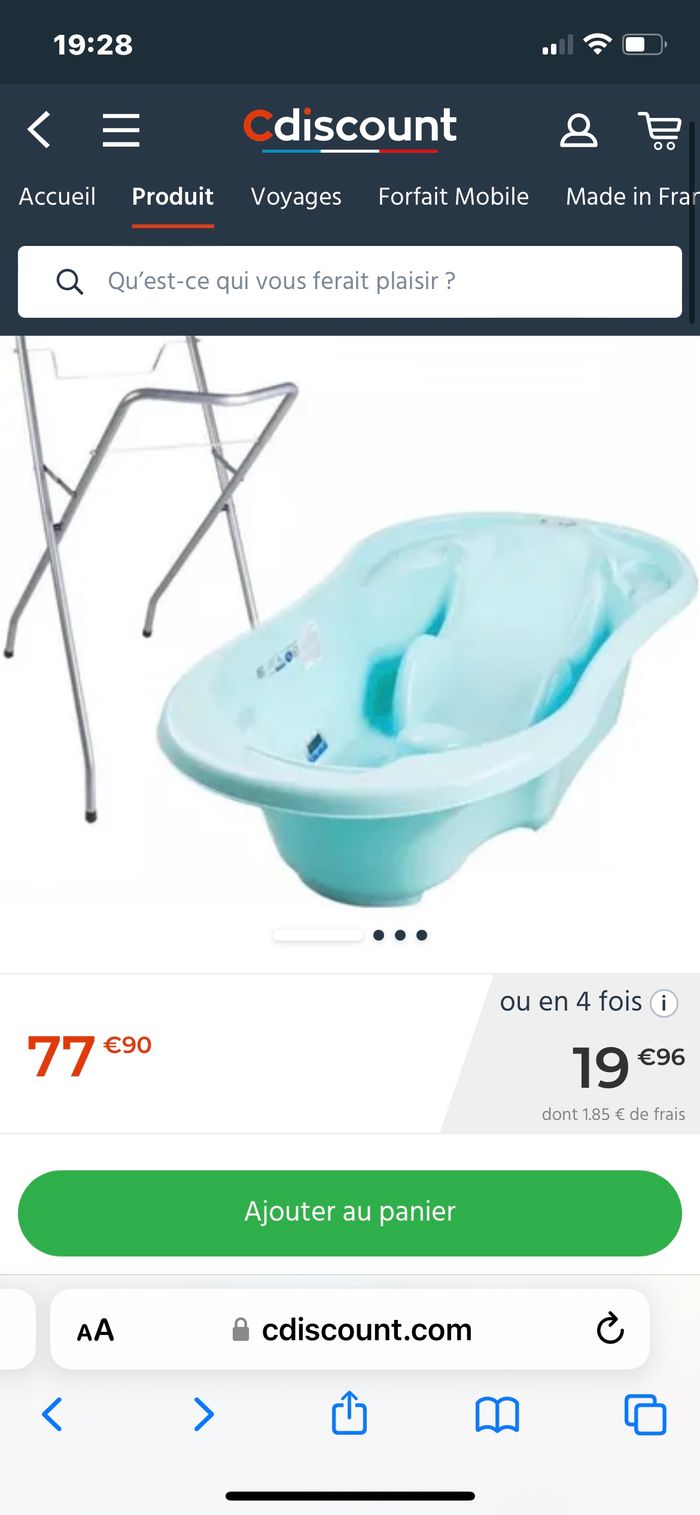The image size is (700, 1515).
Task: Add the product with Ajouter au panier
Action: pyautogui.click(x=350, y=1212)
